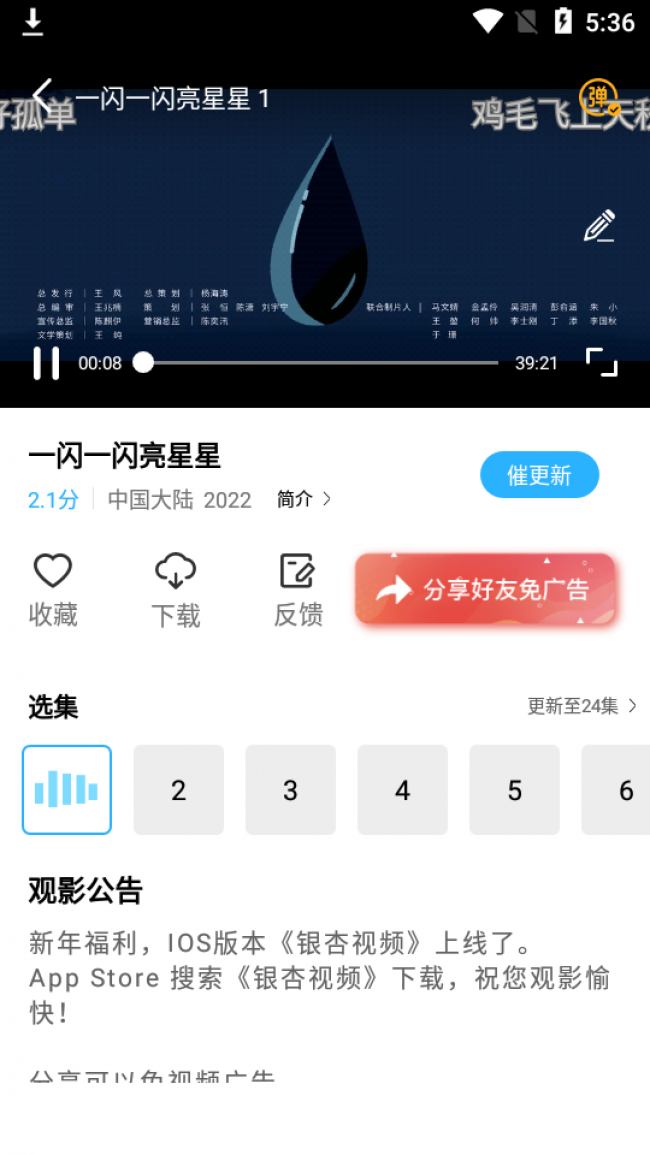Enter fullscreen mode
Image resolution: width=650 pixels, height=1155 pixels.
[601, 362]
